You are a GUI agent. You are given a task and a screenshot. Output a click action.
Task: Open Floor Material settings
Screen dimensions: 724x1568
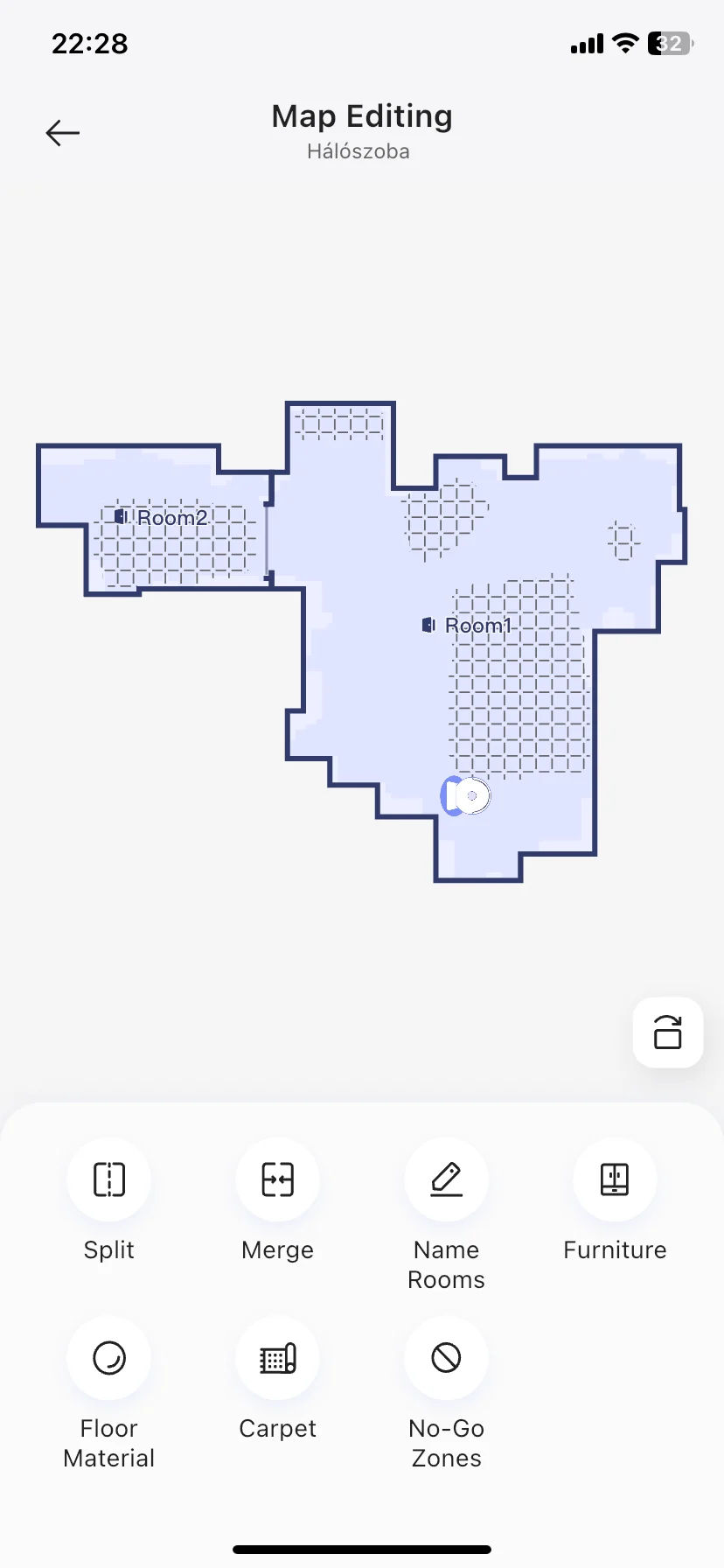109,1358
